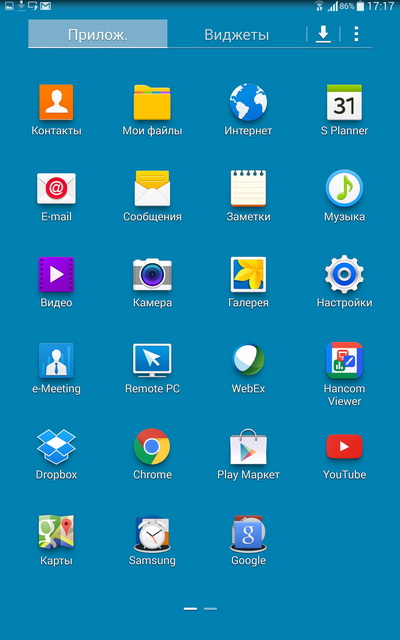Switch to the Виджеты tab

(x=236, y=34)
